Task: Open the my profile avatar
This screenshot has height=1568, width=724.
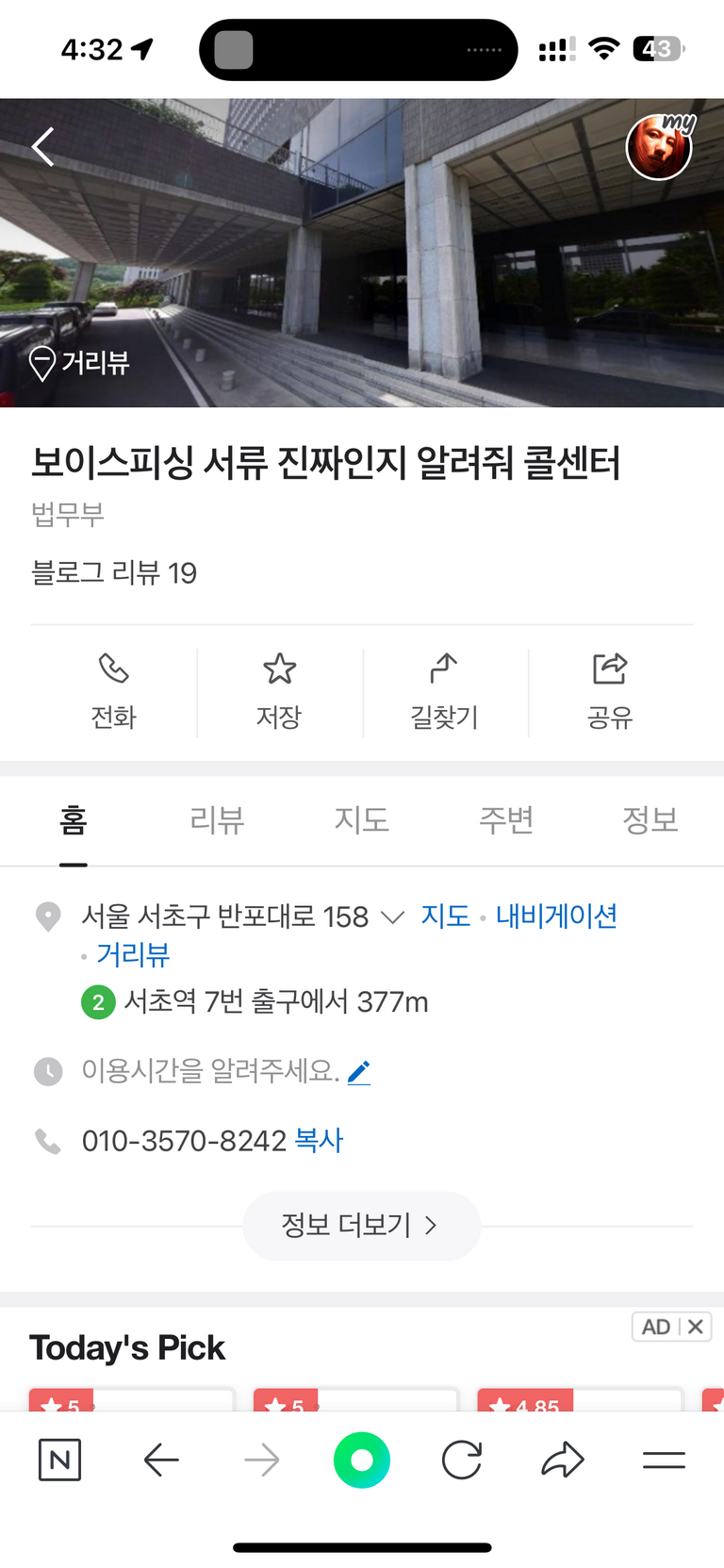Action: coord(659,147)
